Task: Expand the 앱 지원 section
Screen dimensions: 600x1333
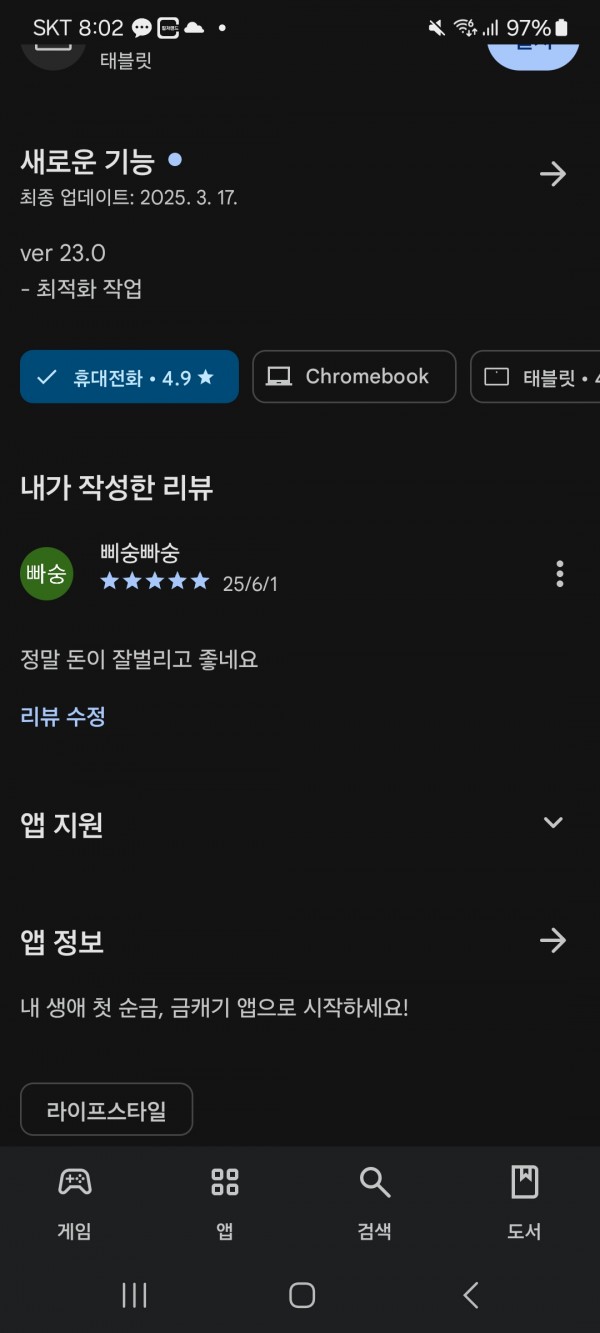Action: 553,822
